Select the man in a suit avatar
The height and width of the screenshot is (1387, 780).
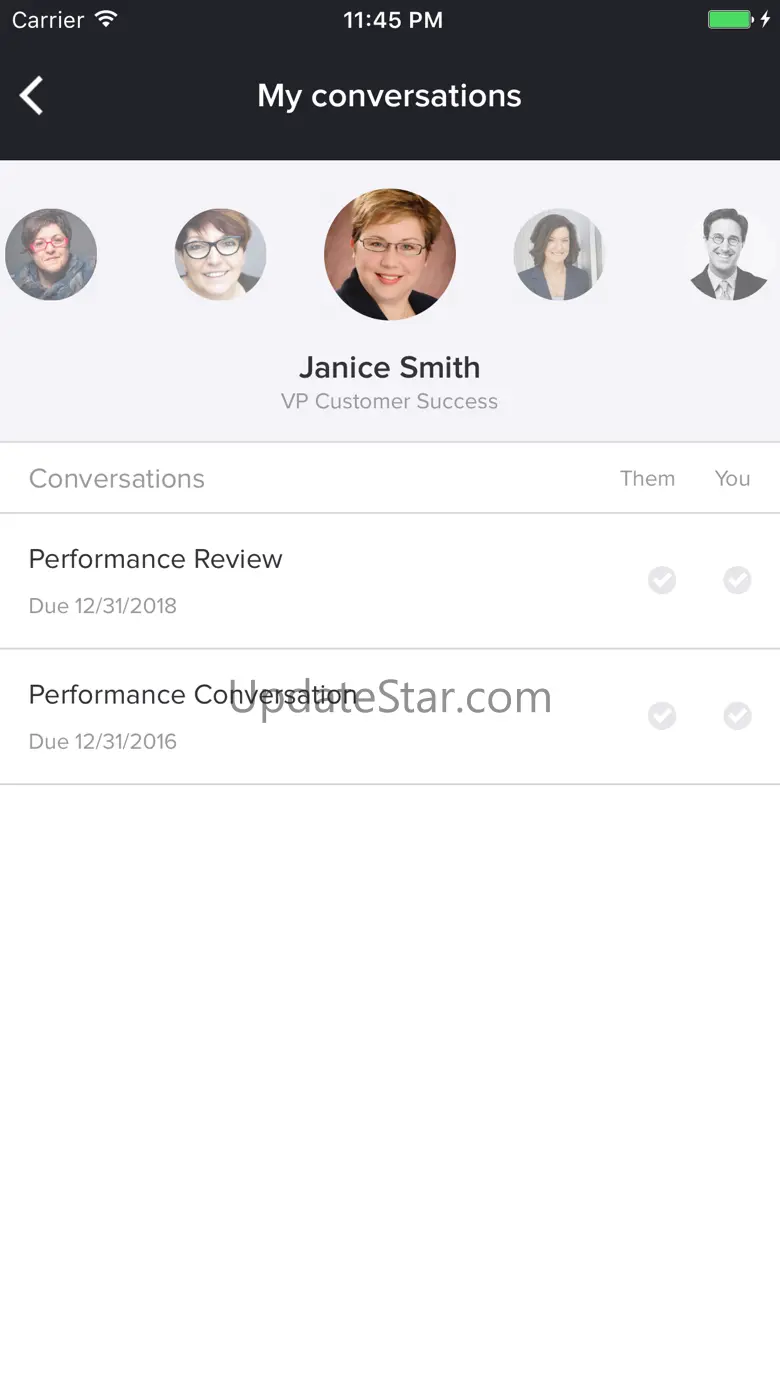coord(728,254)
